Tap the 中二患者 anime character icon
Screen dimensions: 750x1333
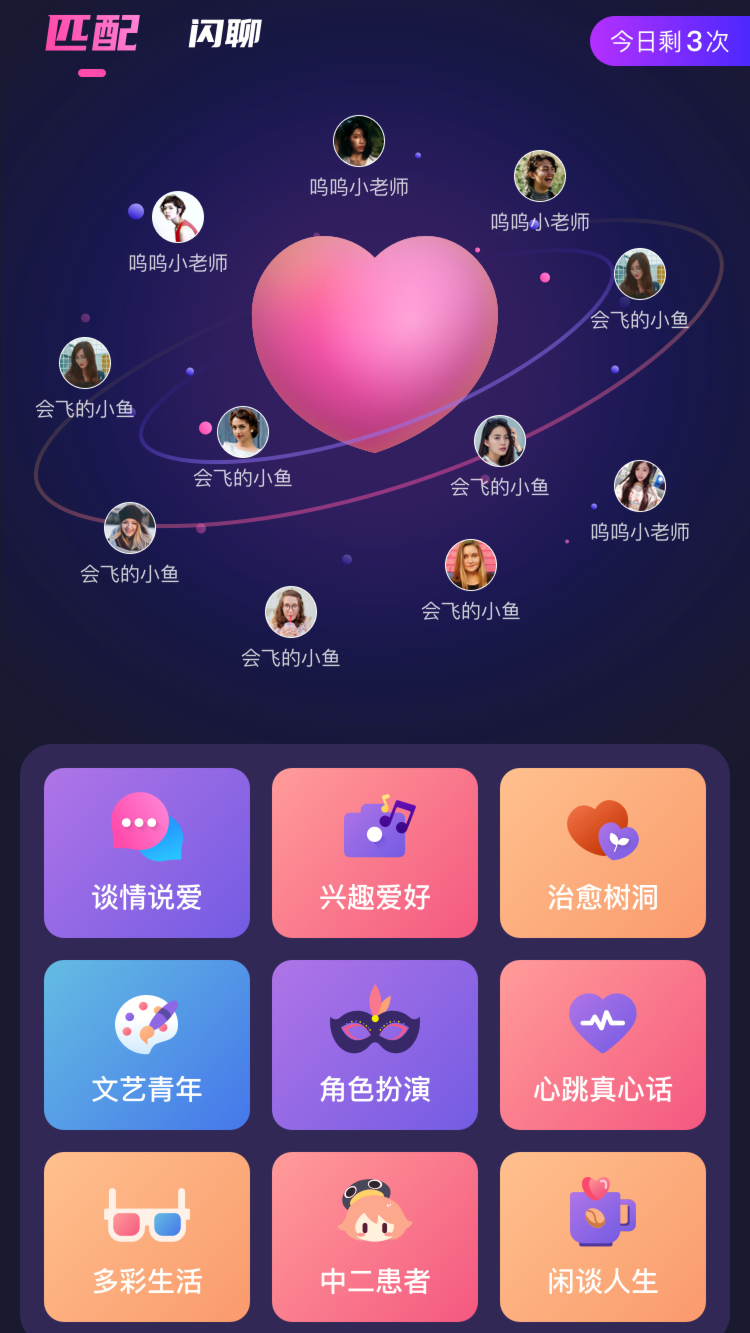click(374, 1211)
